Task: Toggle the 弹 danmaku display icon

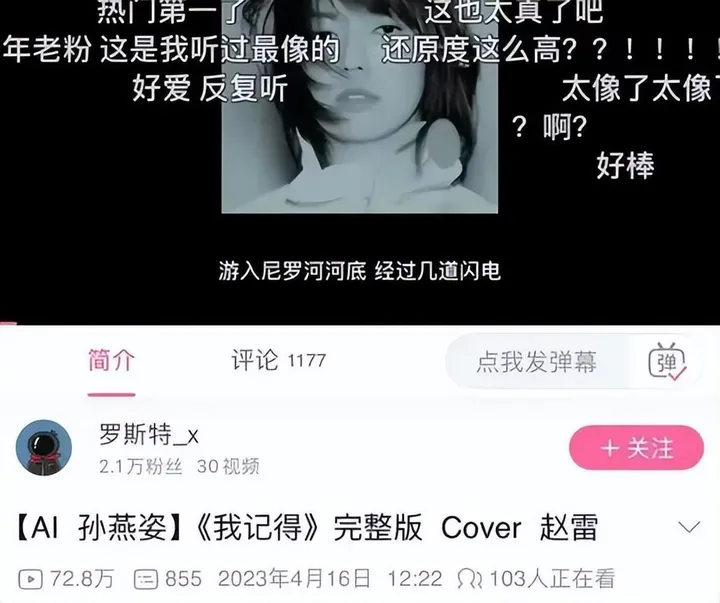Action: 667,362
